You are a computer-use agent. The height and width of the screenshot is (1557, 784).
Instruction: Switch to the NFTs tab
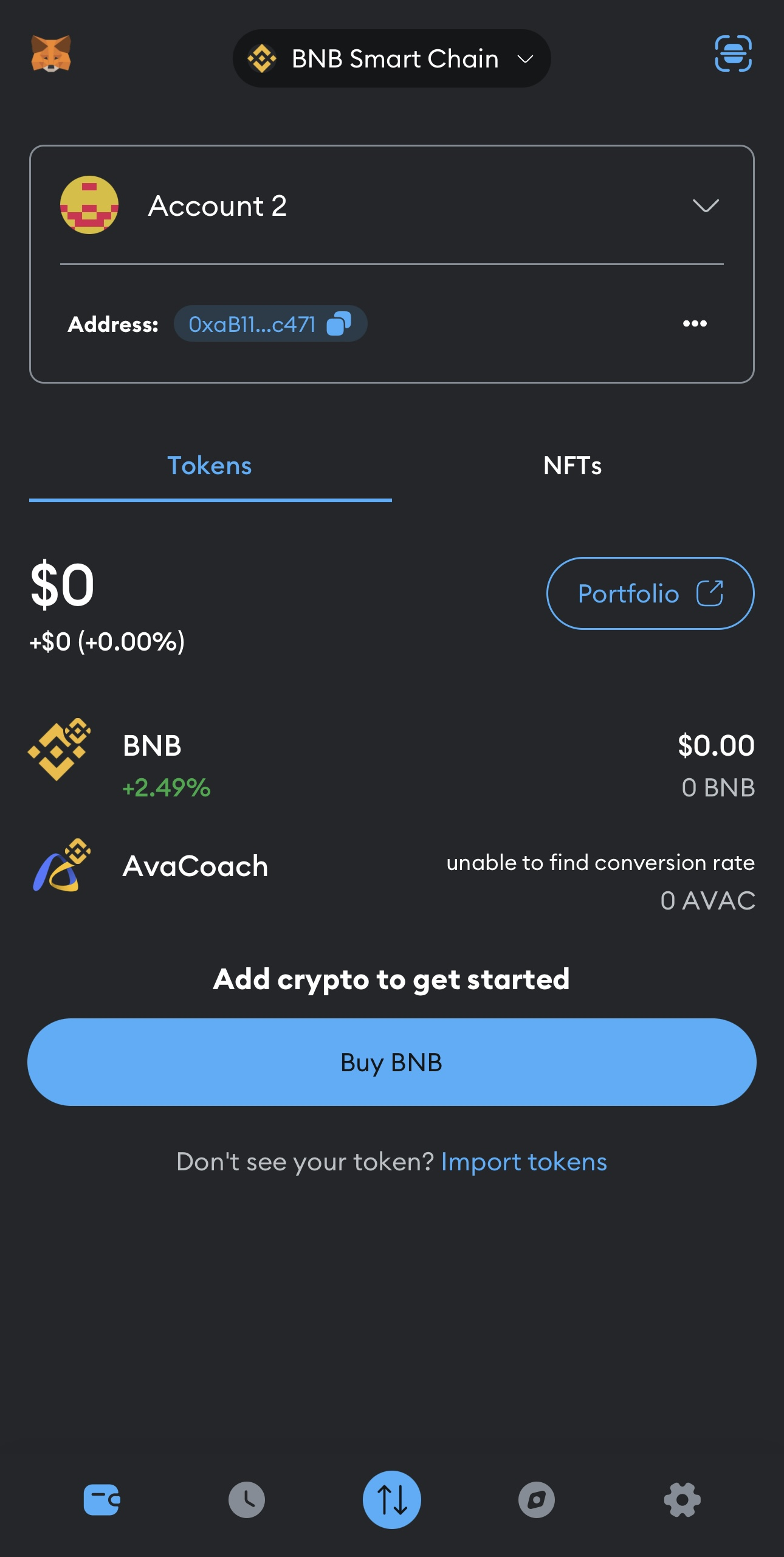(573, 466)
